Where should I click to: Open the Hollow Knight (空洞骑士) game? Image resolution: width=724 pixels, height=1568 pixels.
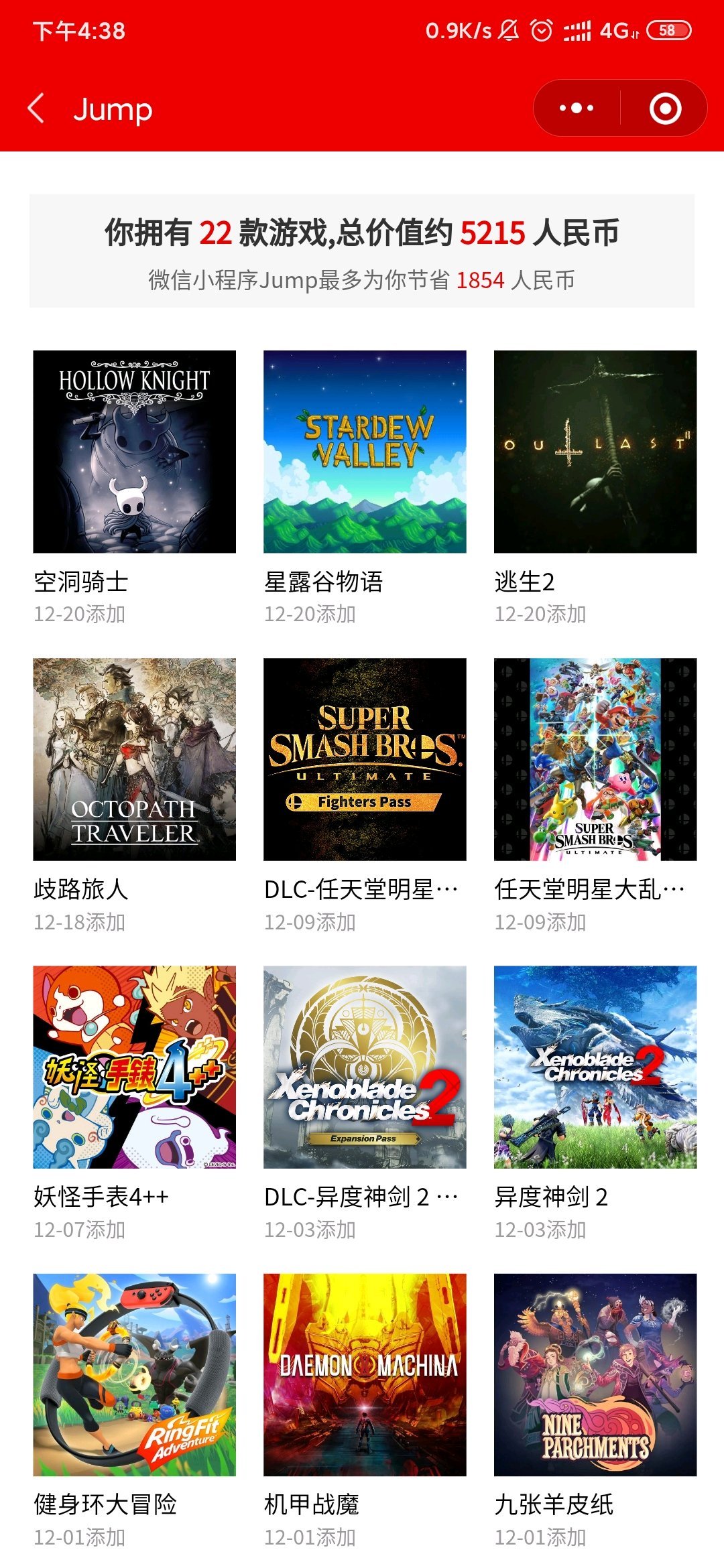[x=134, y=452]
